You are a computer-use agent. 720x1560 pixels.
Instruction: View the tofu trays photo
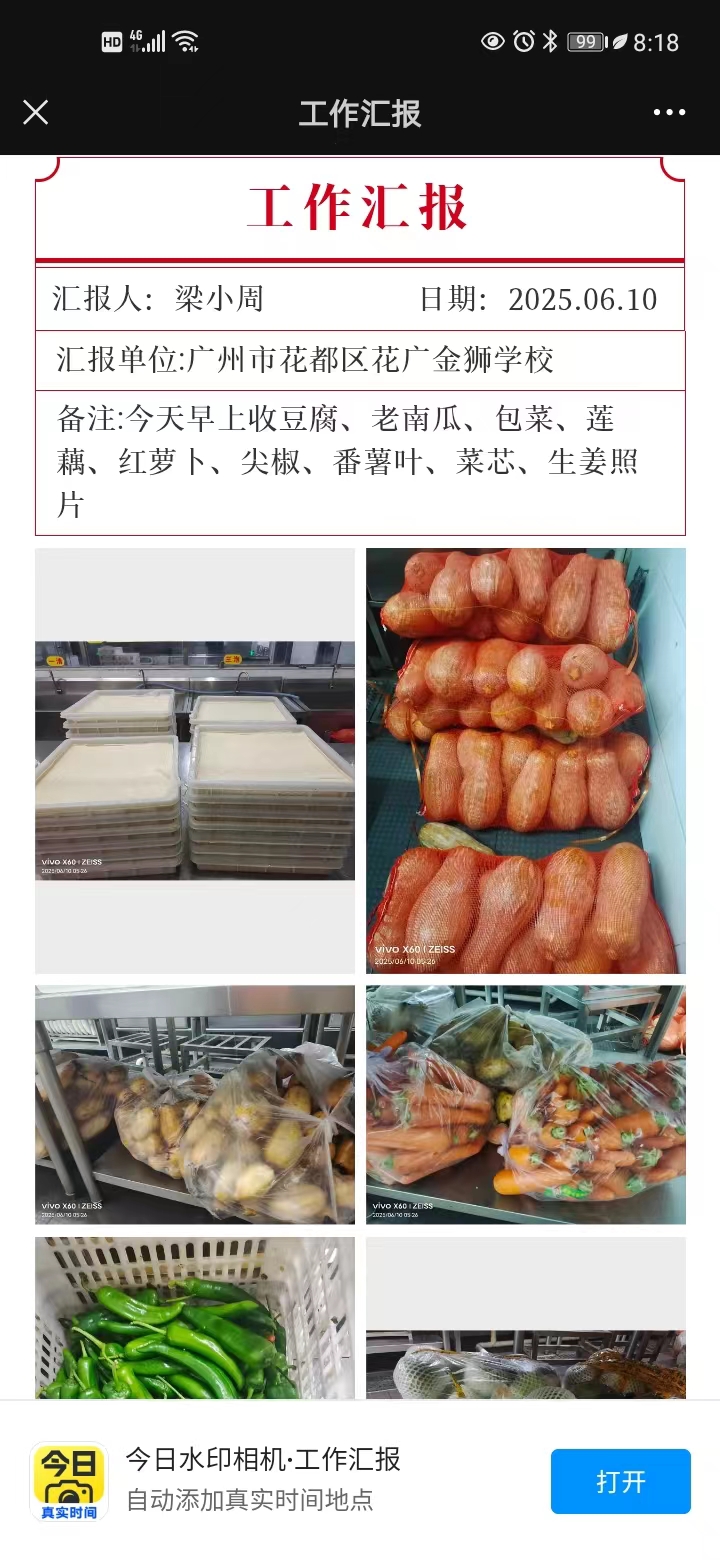[x=195, y=761]
